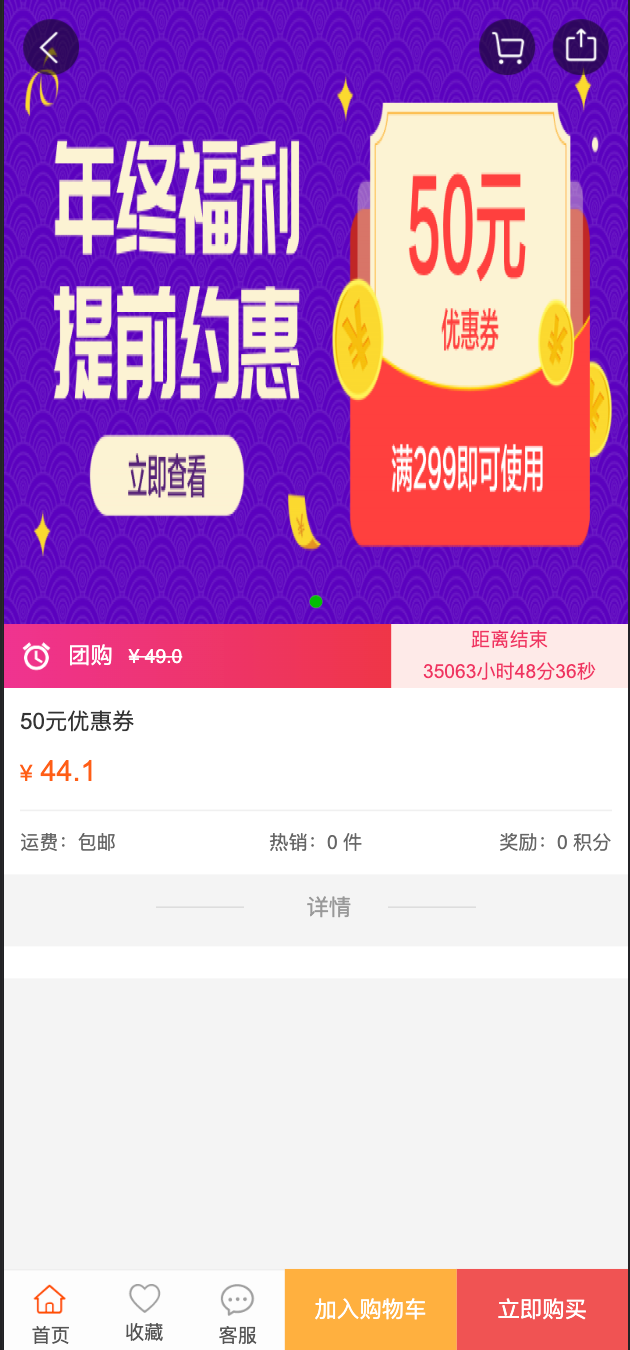Open the shopping cart icon

coord(508,47)
